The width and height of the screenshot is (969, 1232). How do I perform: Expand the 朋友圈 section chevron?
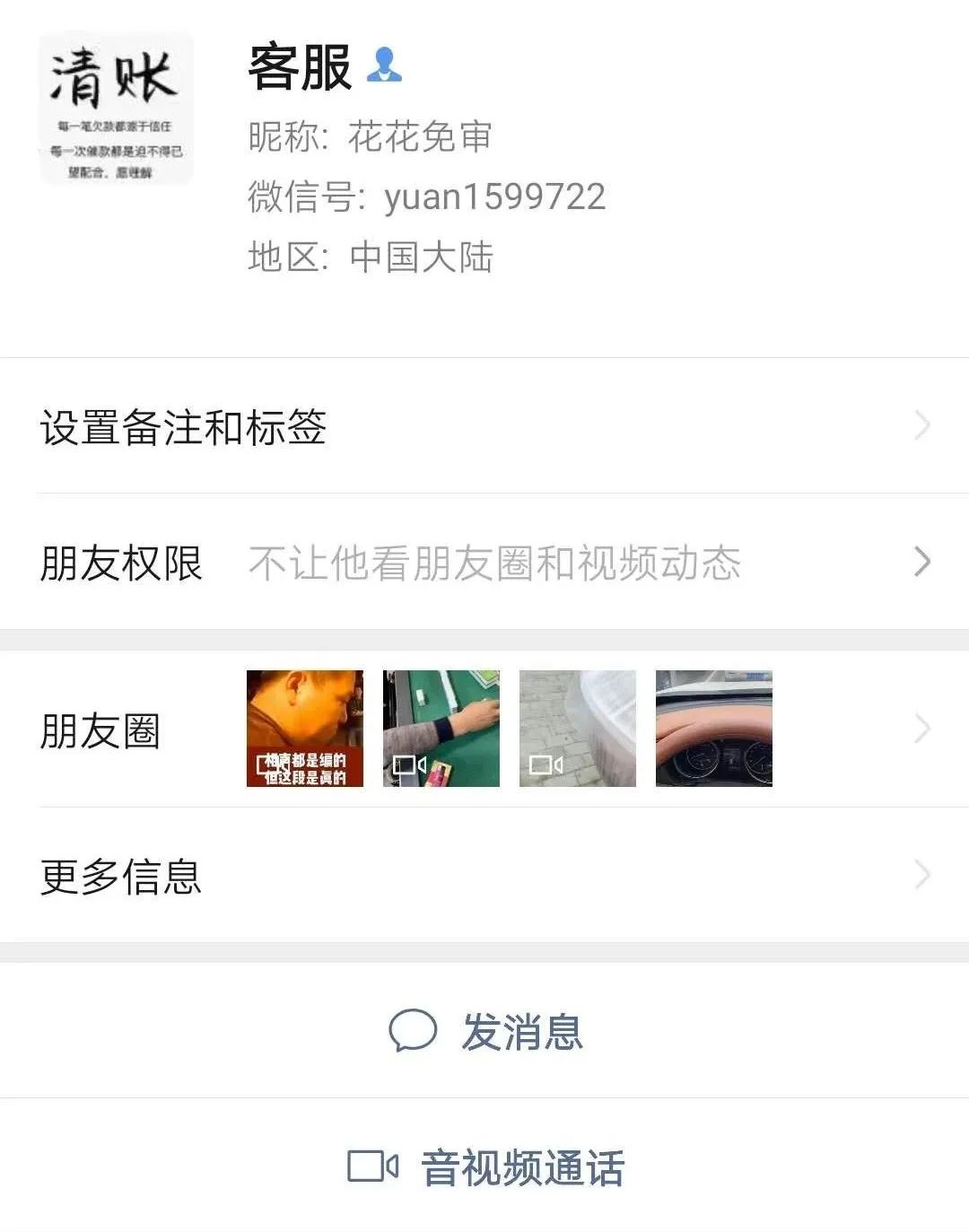pyautogui.click(x=921, y=729)
